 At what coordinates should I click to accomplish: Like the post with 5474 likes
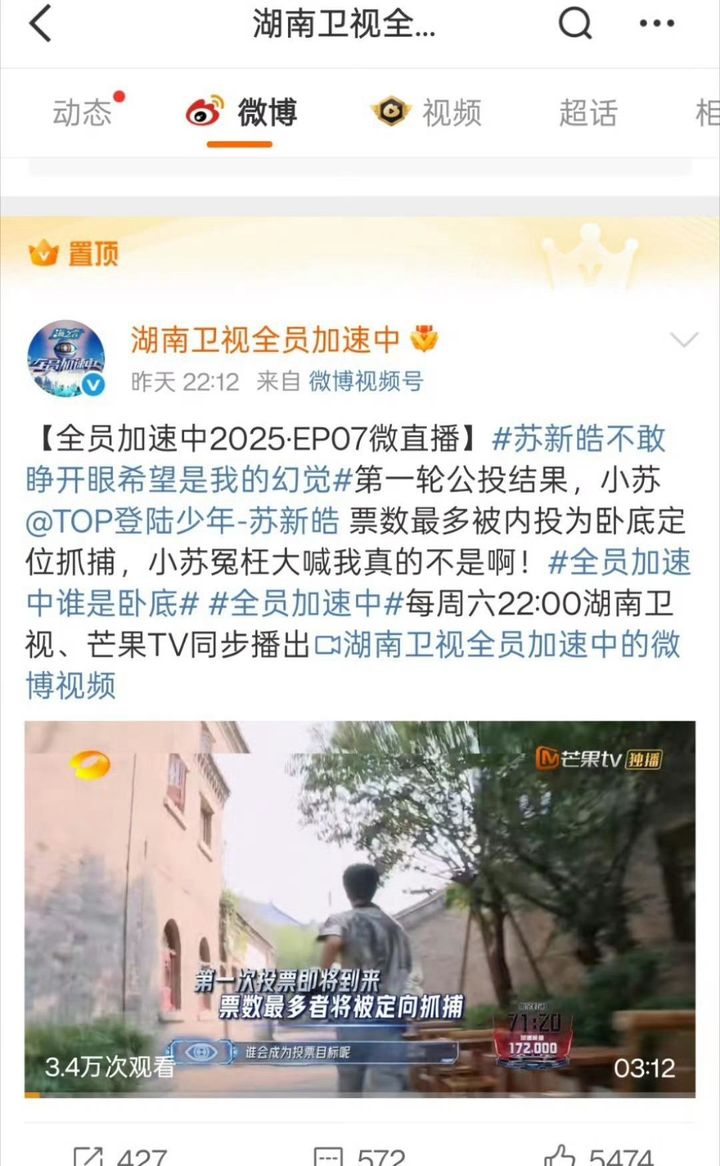[x=600, y=1155]
